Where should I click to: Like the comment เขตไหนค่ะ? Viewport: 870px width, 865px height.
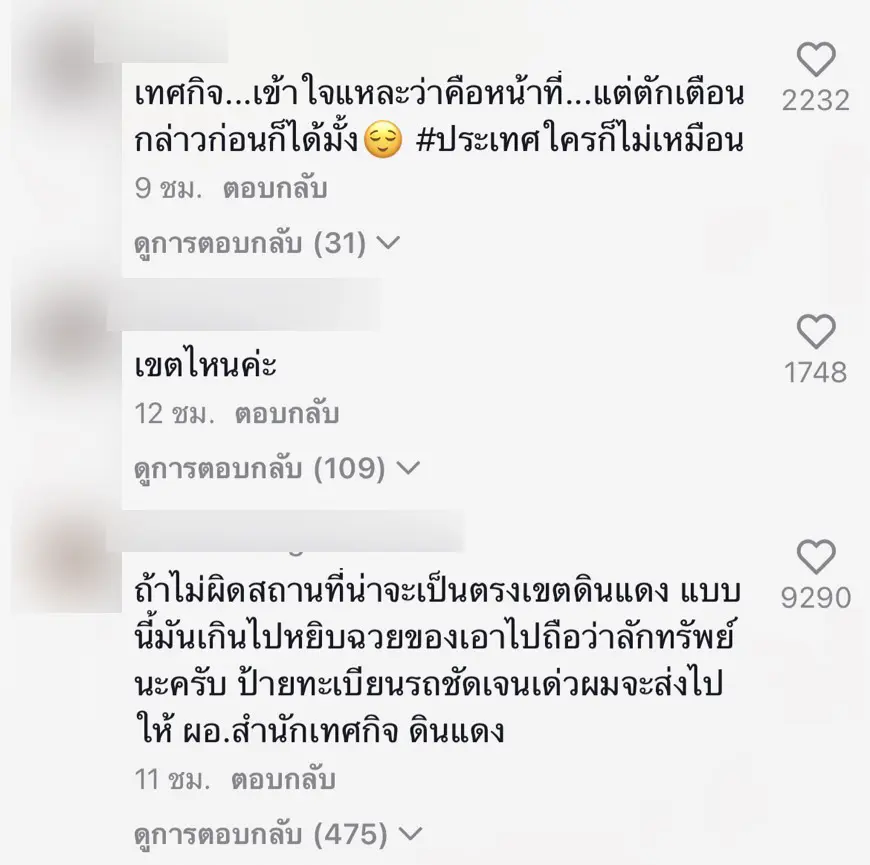pos(816,331)
